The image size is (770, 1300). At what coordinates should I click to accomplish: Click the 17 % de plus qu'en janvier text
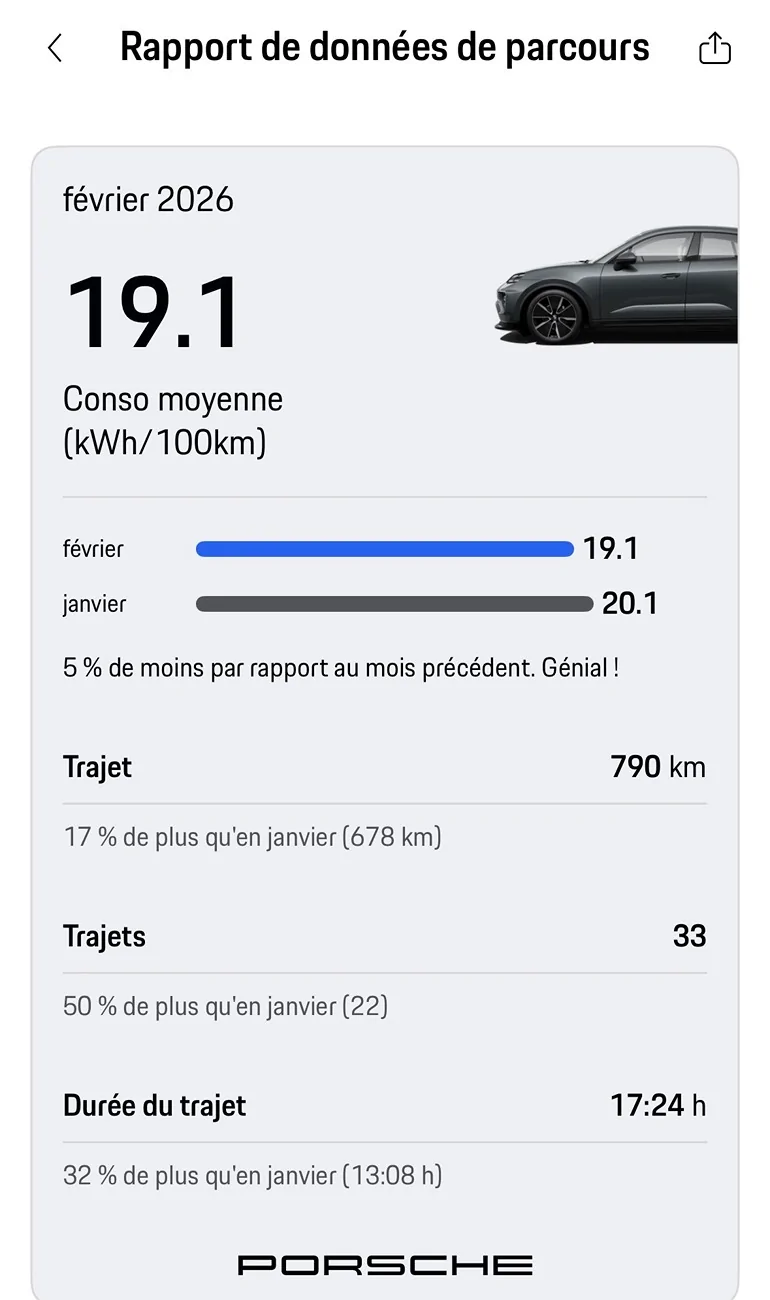[252, 836]
